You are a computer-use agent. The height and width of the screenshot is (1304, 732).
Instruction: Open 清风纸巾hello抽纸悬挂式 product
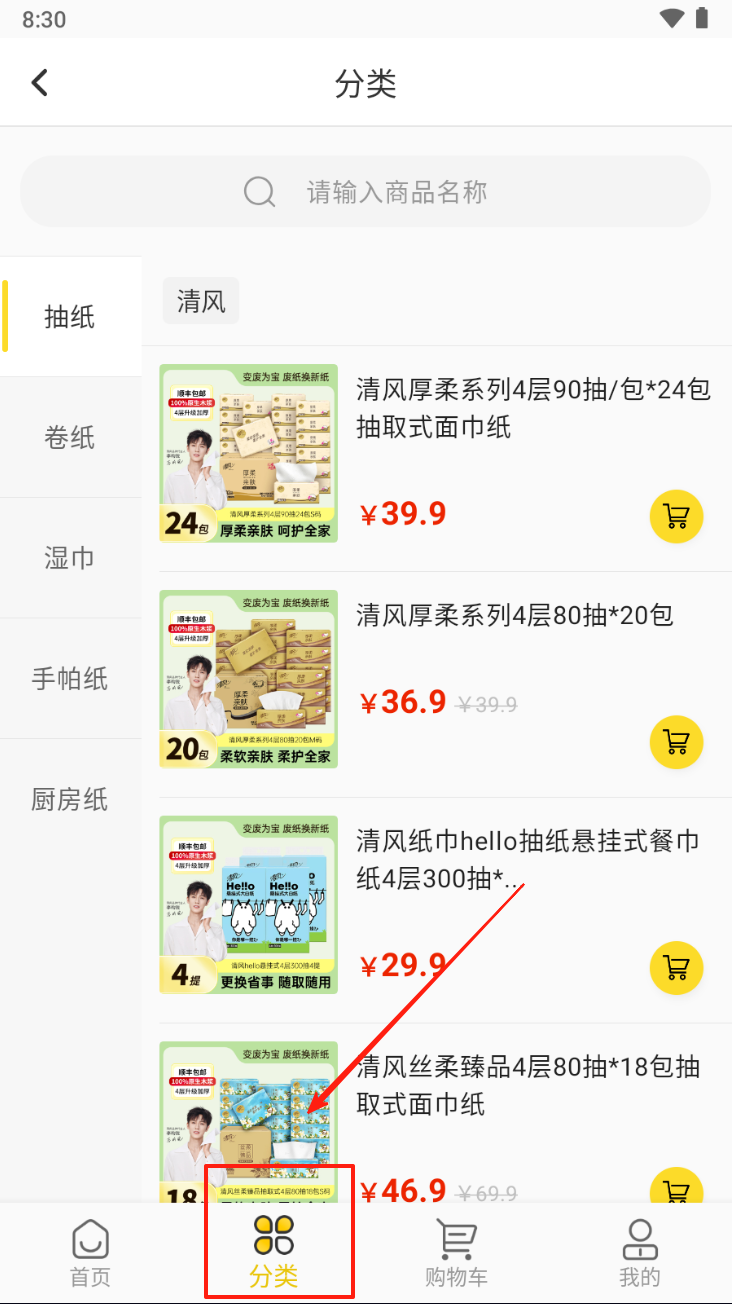527,860
